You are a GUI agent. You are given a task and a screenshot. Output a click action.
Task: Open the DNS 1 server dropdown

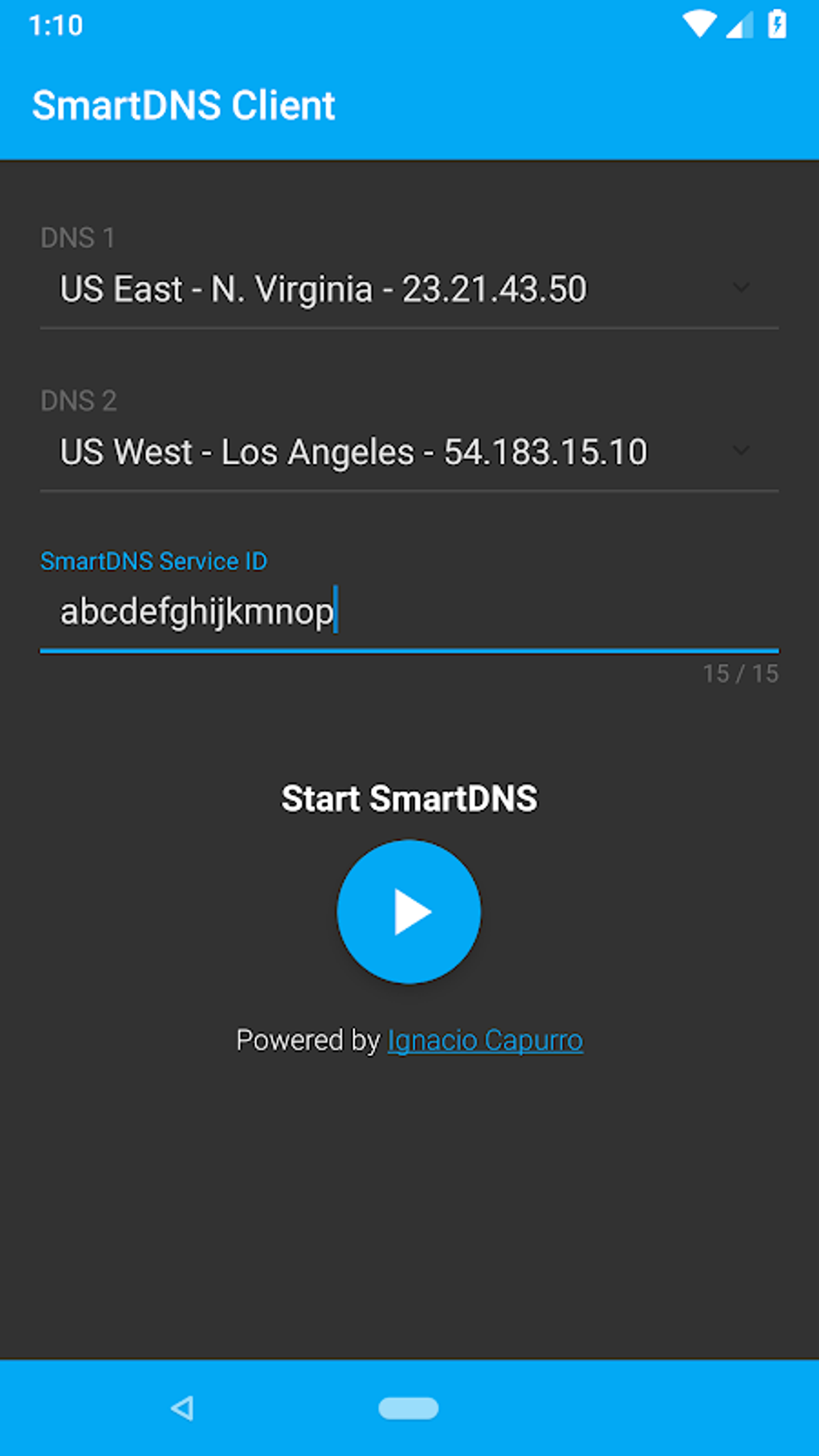[408, 289]
